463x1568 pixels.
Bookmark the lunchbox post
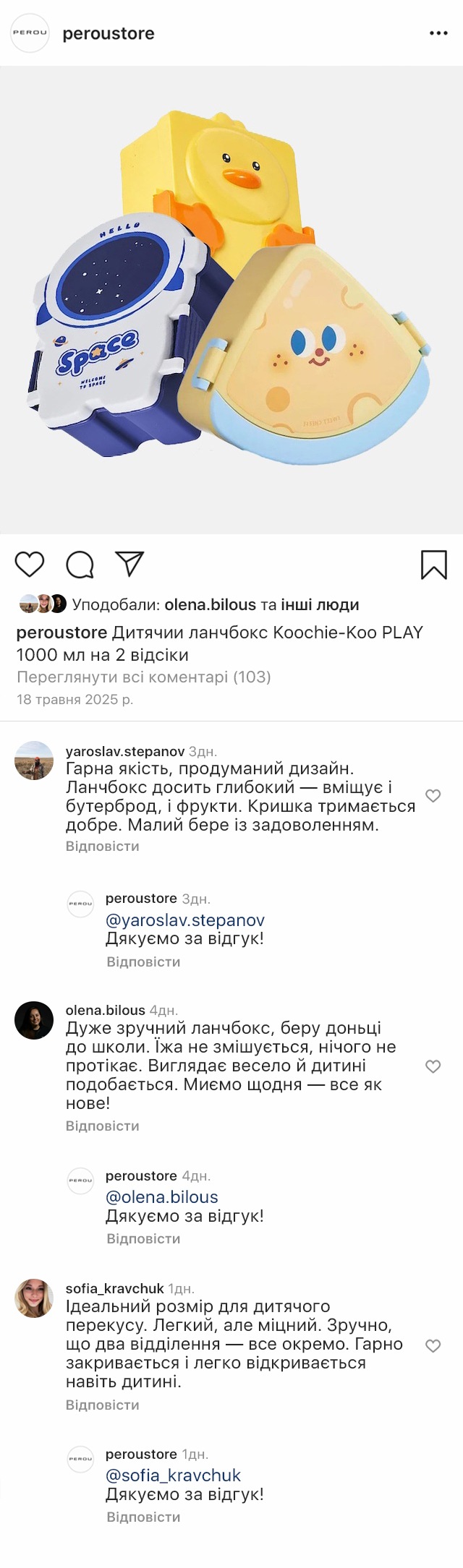click(x=433, y=565)
